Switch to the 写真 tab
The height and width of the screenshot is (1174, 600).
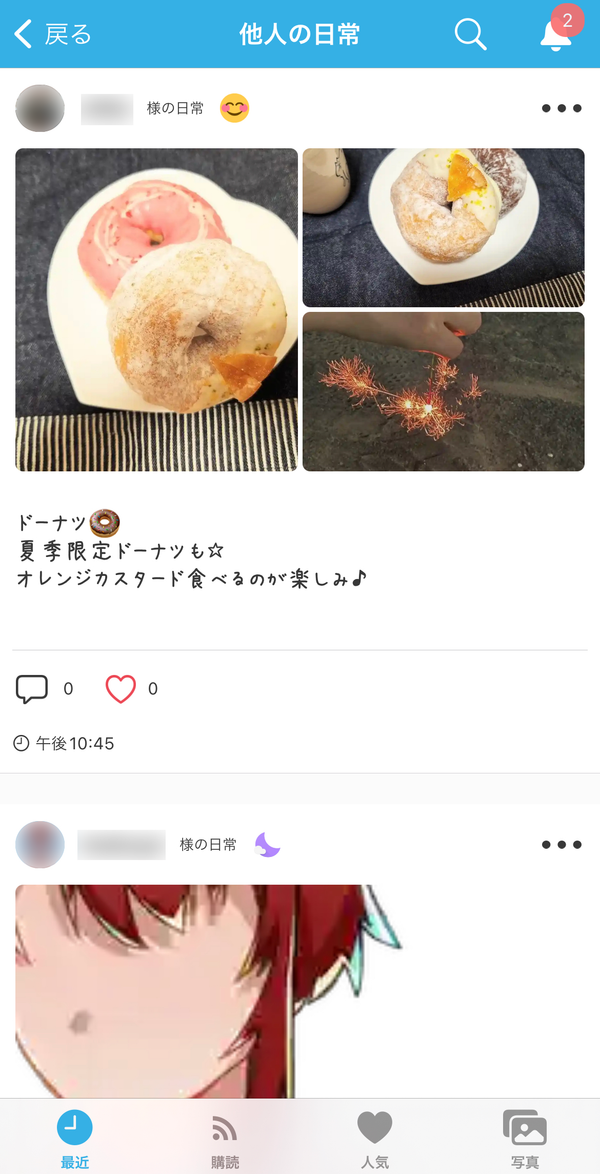coord(524,1139)
